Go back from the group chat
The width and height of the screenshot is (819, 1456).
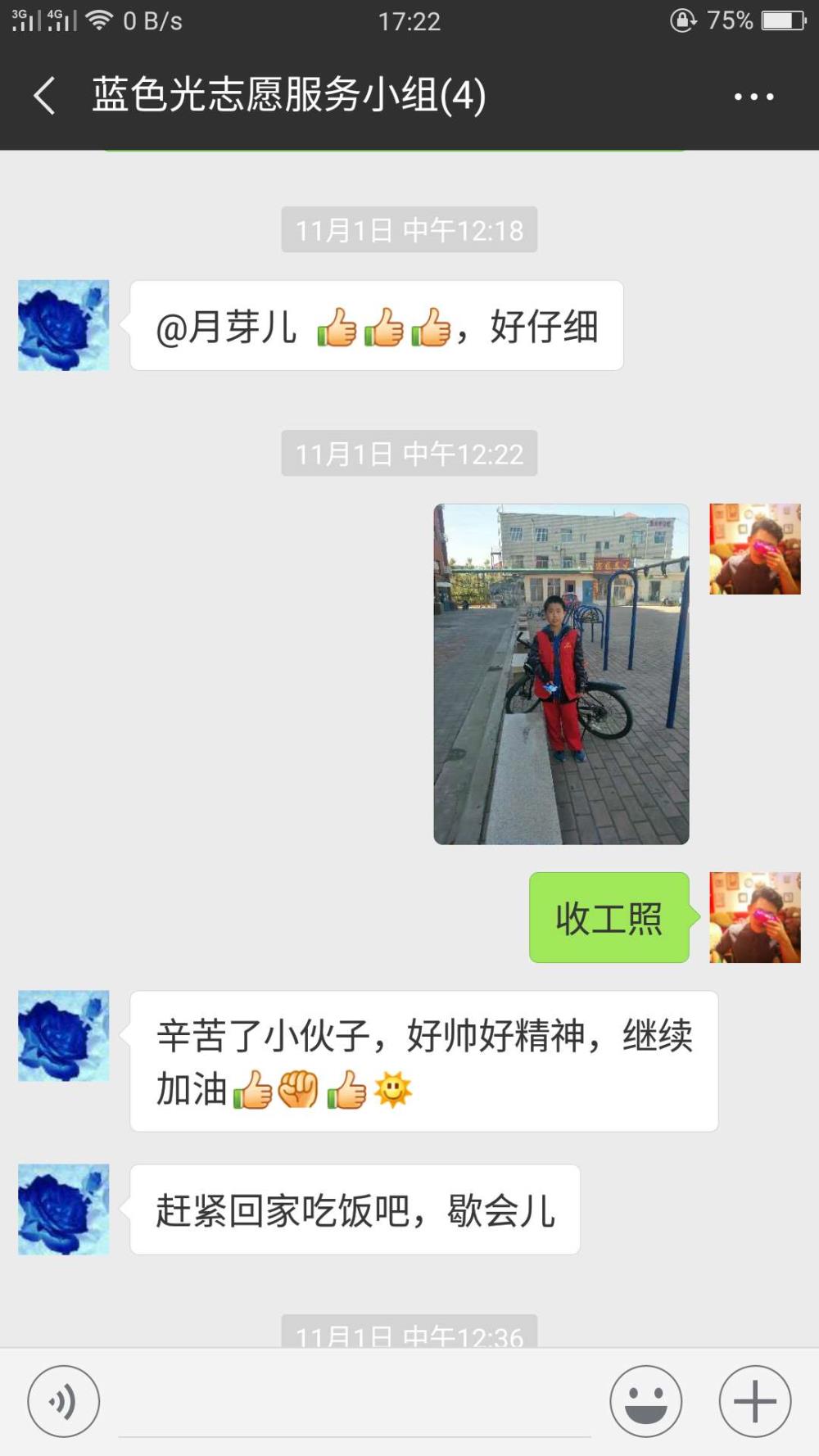point(45,96)
